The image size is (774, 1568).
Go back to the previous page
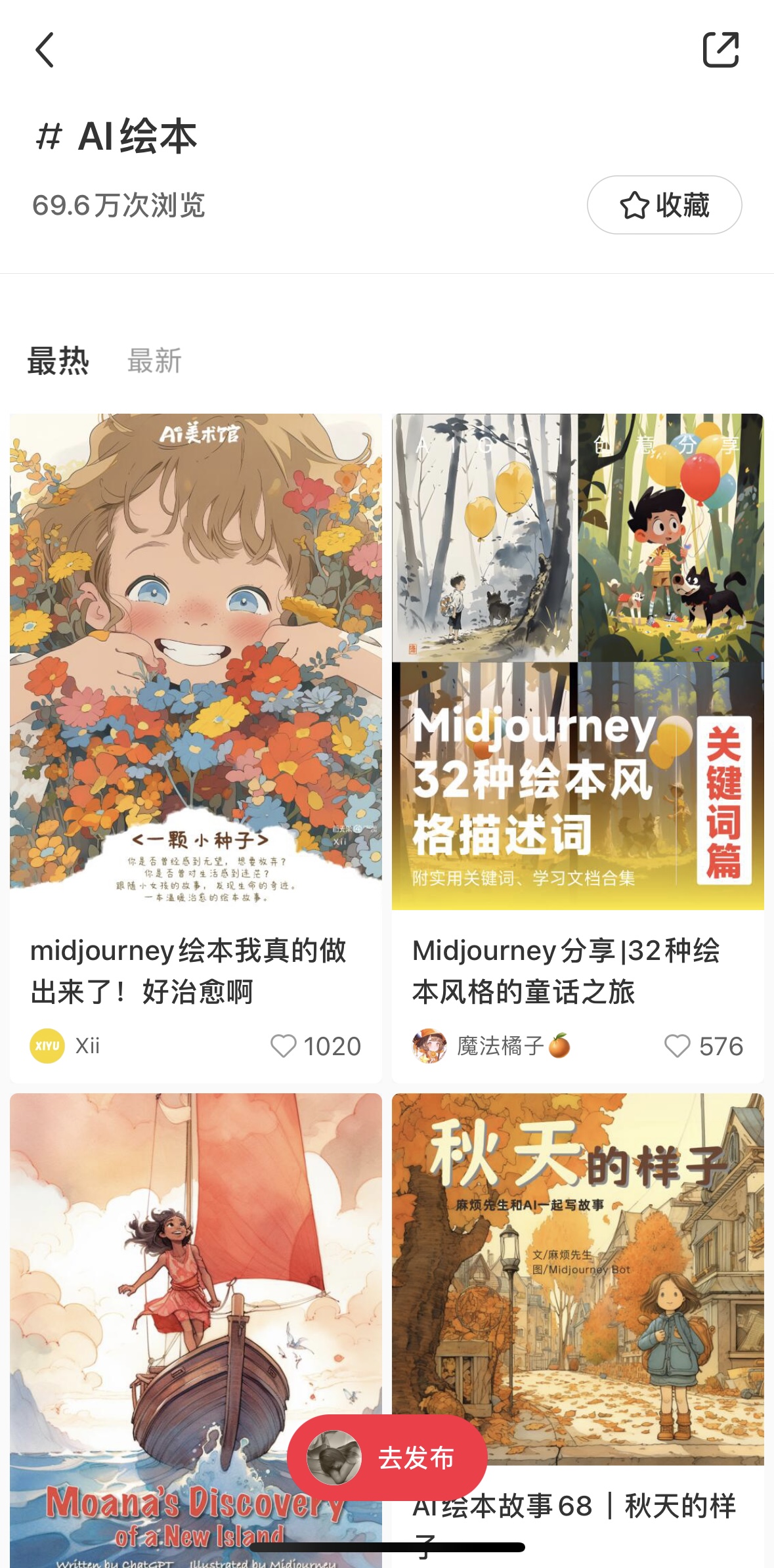point(45,50)
